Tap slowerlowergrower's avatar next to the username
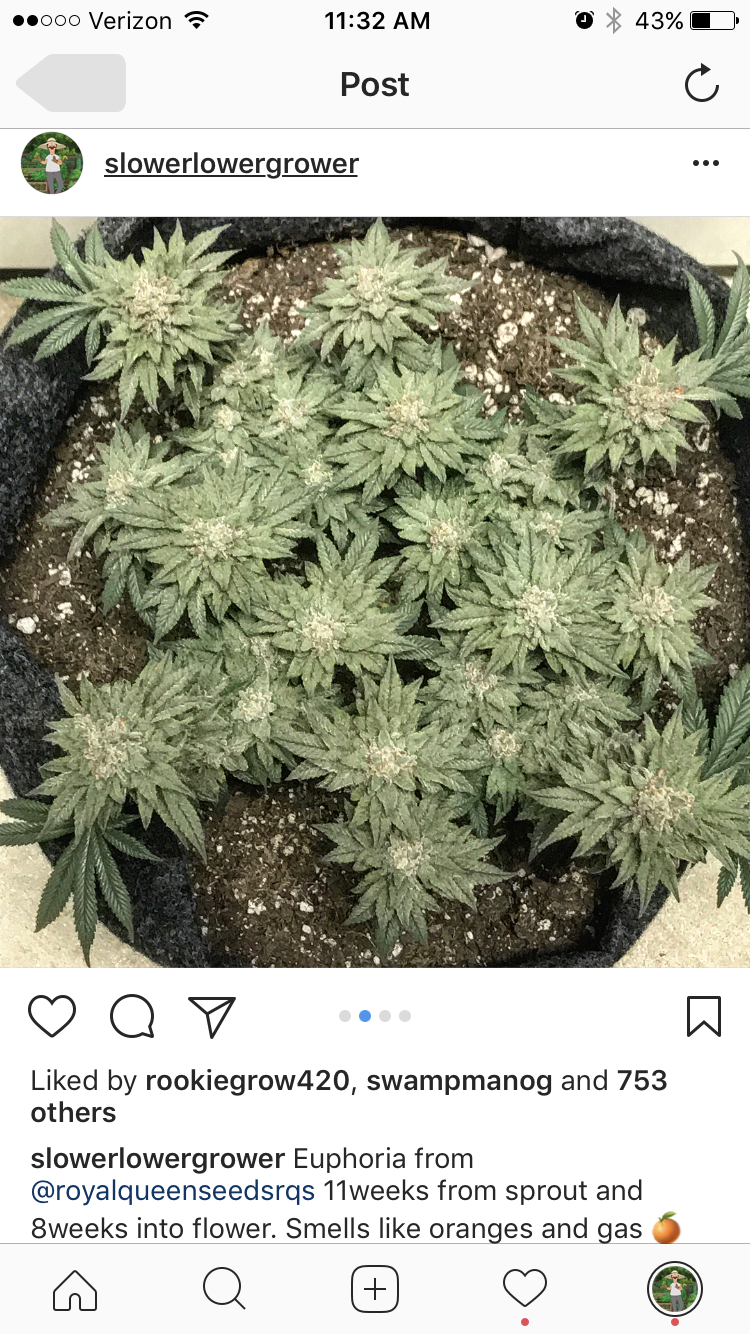Screen dimensions: 750x1334 52,163
